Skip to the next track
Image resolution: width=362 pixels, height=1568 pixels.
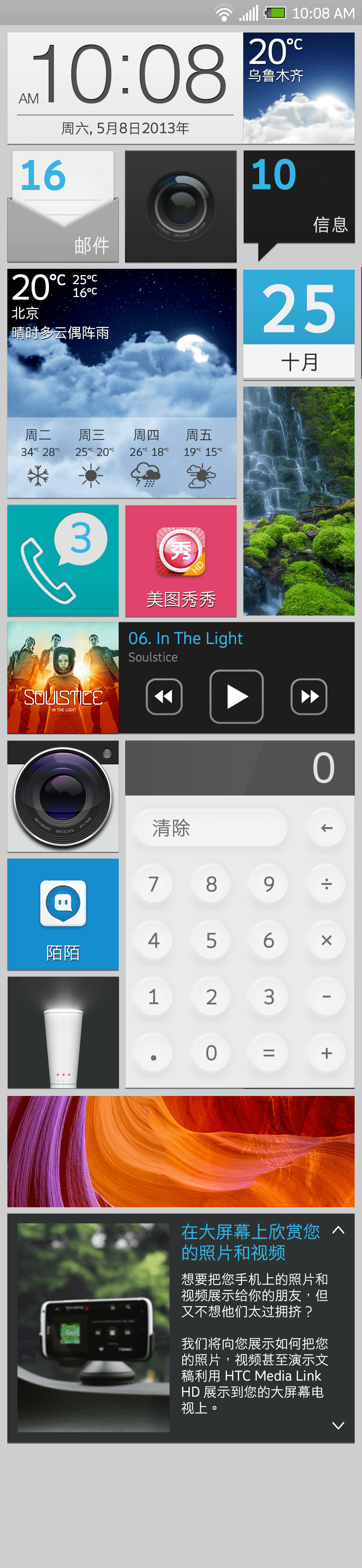[309, 696]
